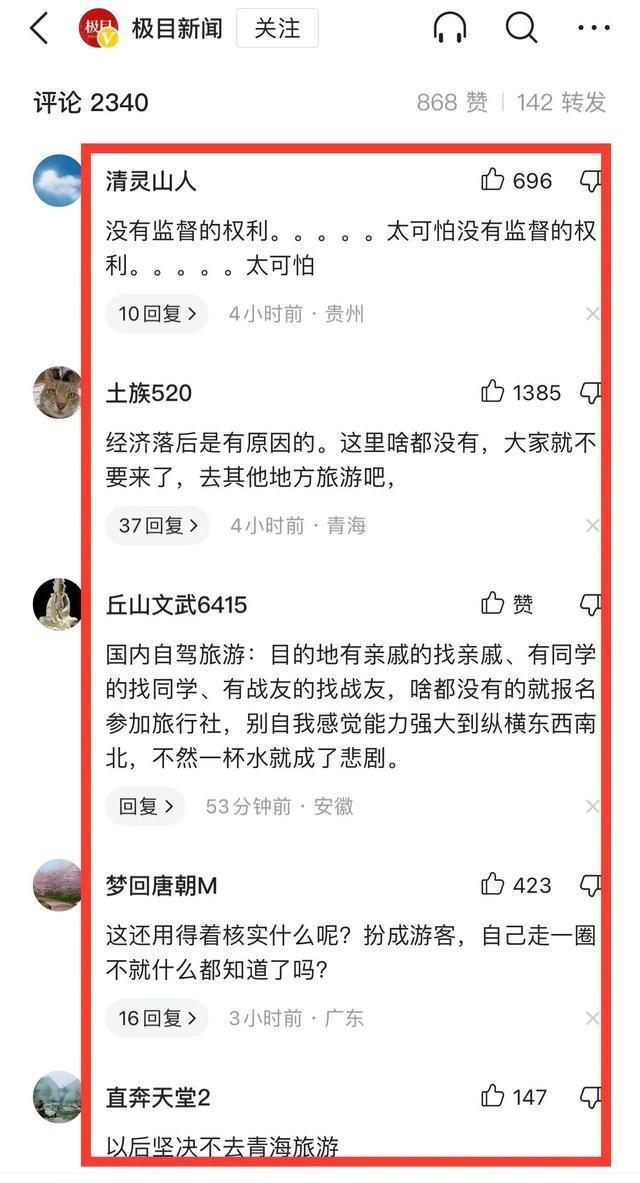Viewport: 640px width, 1183px height.
Task: View the 868 赞 likes list
Action: [x=452, y=102]
